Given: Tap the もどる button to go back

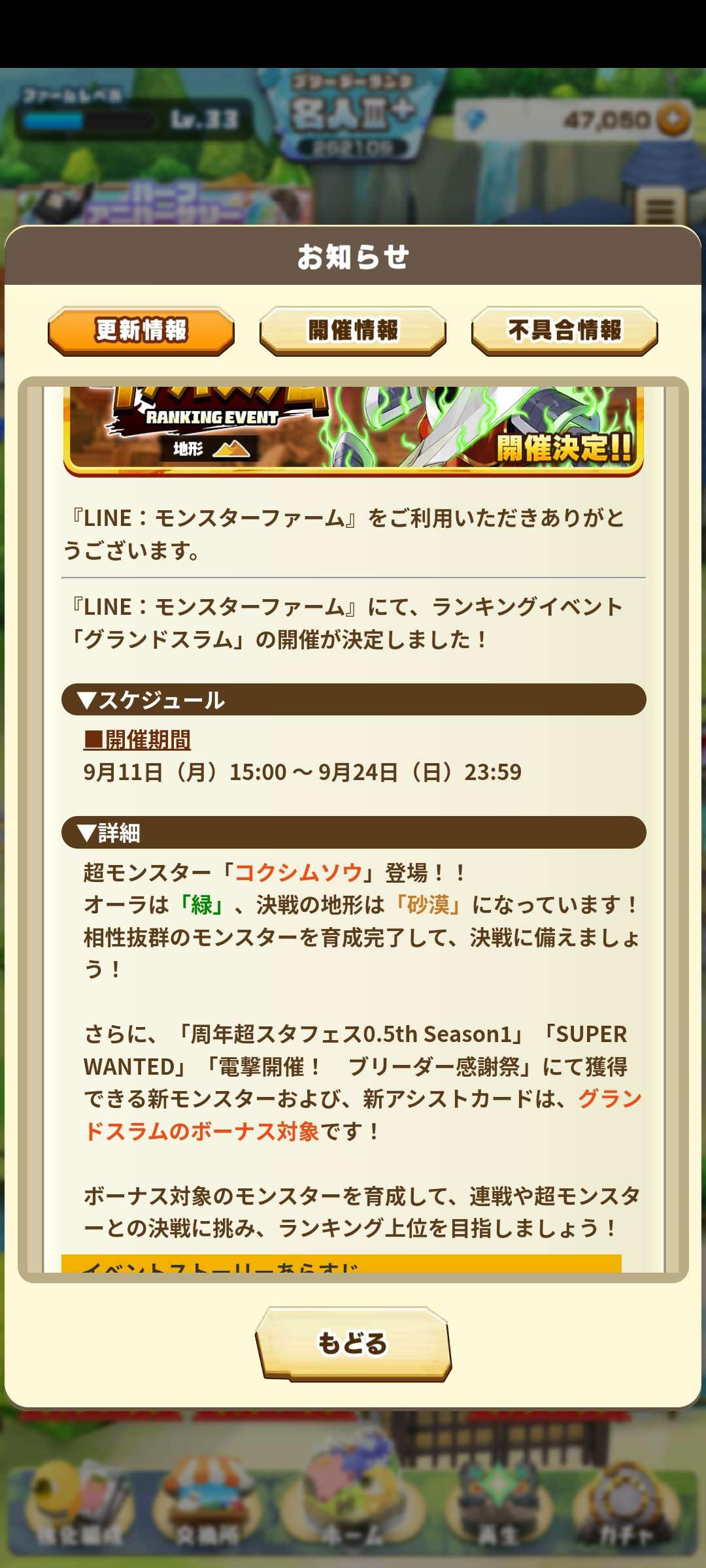Looking at the screenshot, I should 353,1343.
